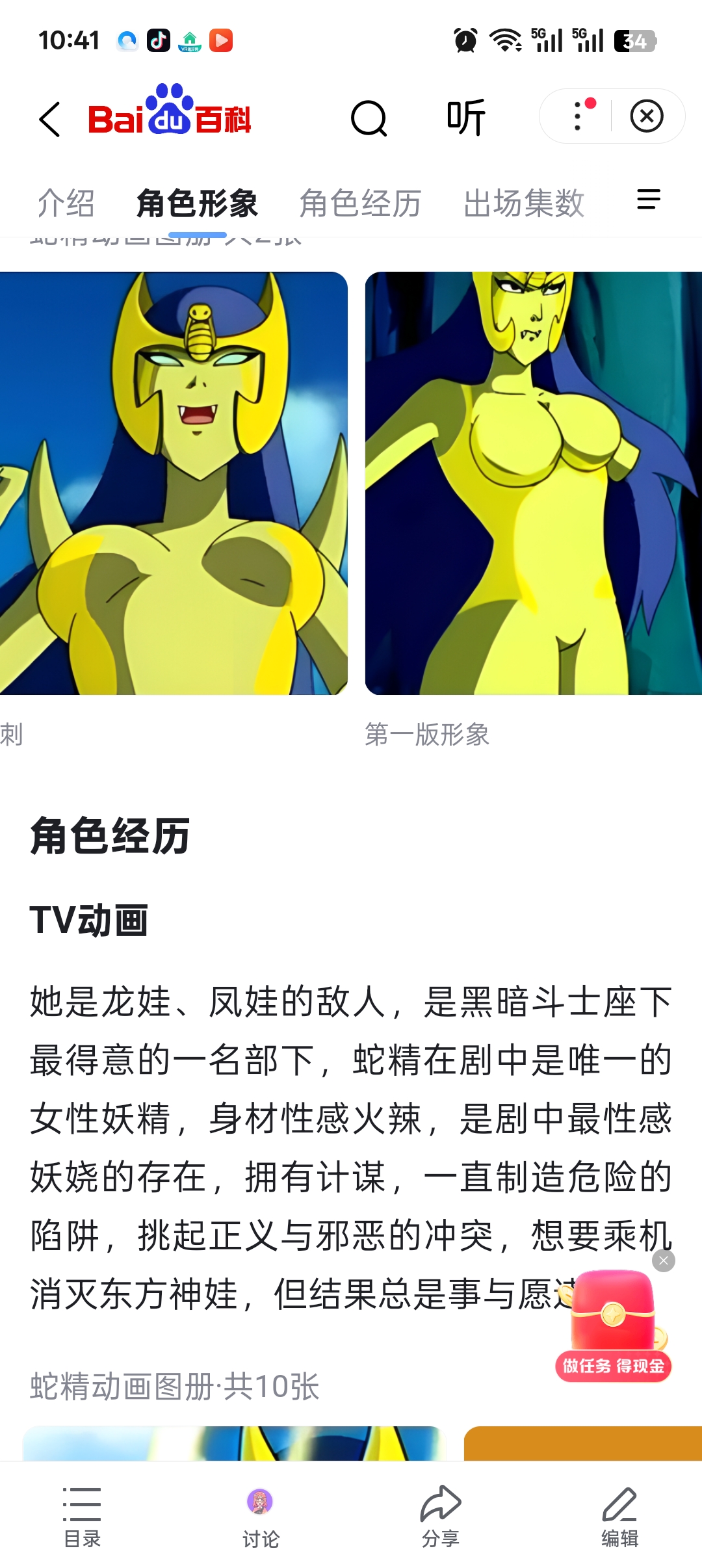Viewport: 702px width, 1568px height.
Task: Tap the 听 listen button
Action: coord(466,118)
